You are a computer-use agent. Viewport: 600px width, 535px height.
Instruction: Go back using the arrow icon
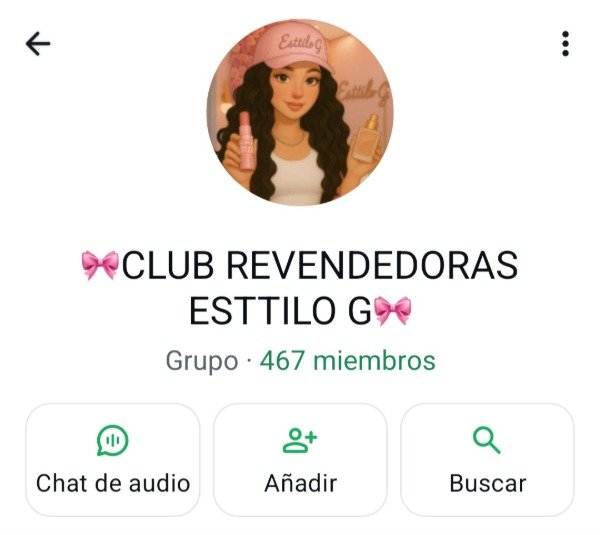(38, 44)
